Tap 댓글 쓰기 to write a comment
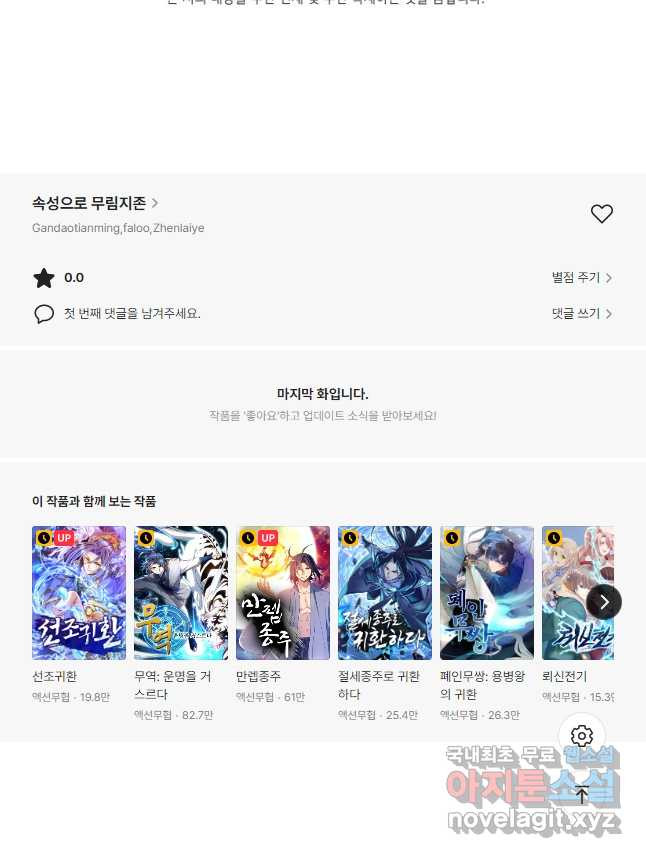Image resolution: width=646 pixels, height=858 pixels. point(582,314)
